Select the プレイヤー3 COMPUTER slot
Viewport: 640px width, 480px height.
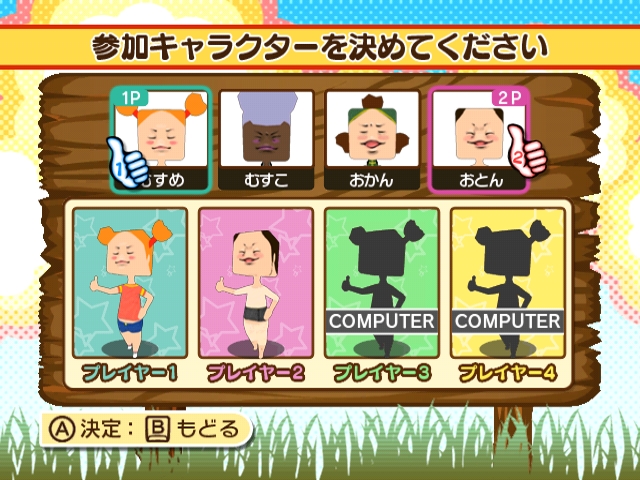[382, 283]
